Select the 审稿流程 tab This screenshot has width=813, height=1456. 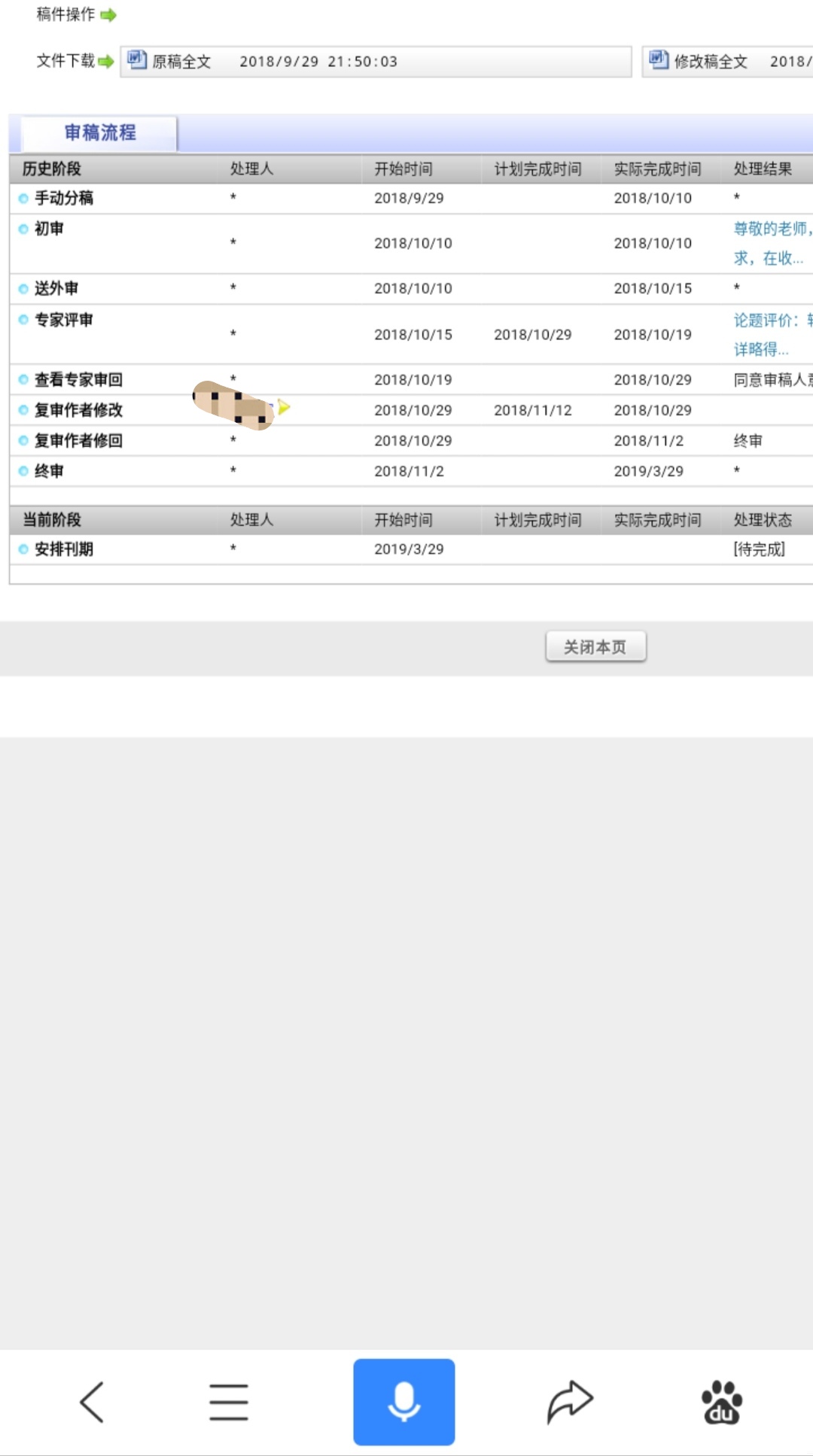click(99, 133)
